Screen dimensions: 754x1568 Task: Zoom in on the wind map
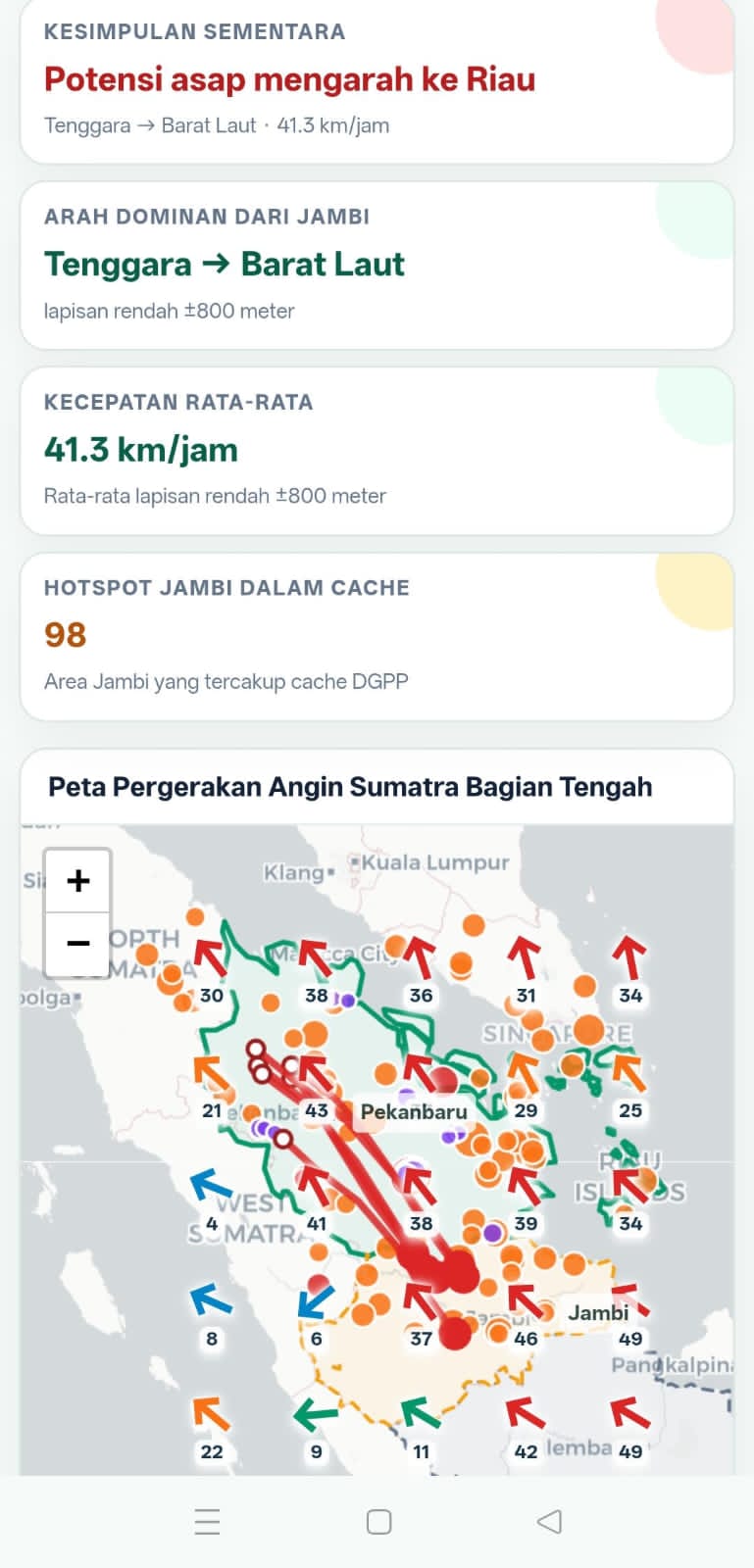77,880
